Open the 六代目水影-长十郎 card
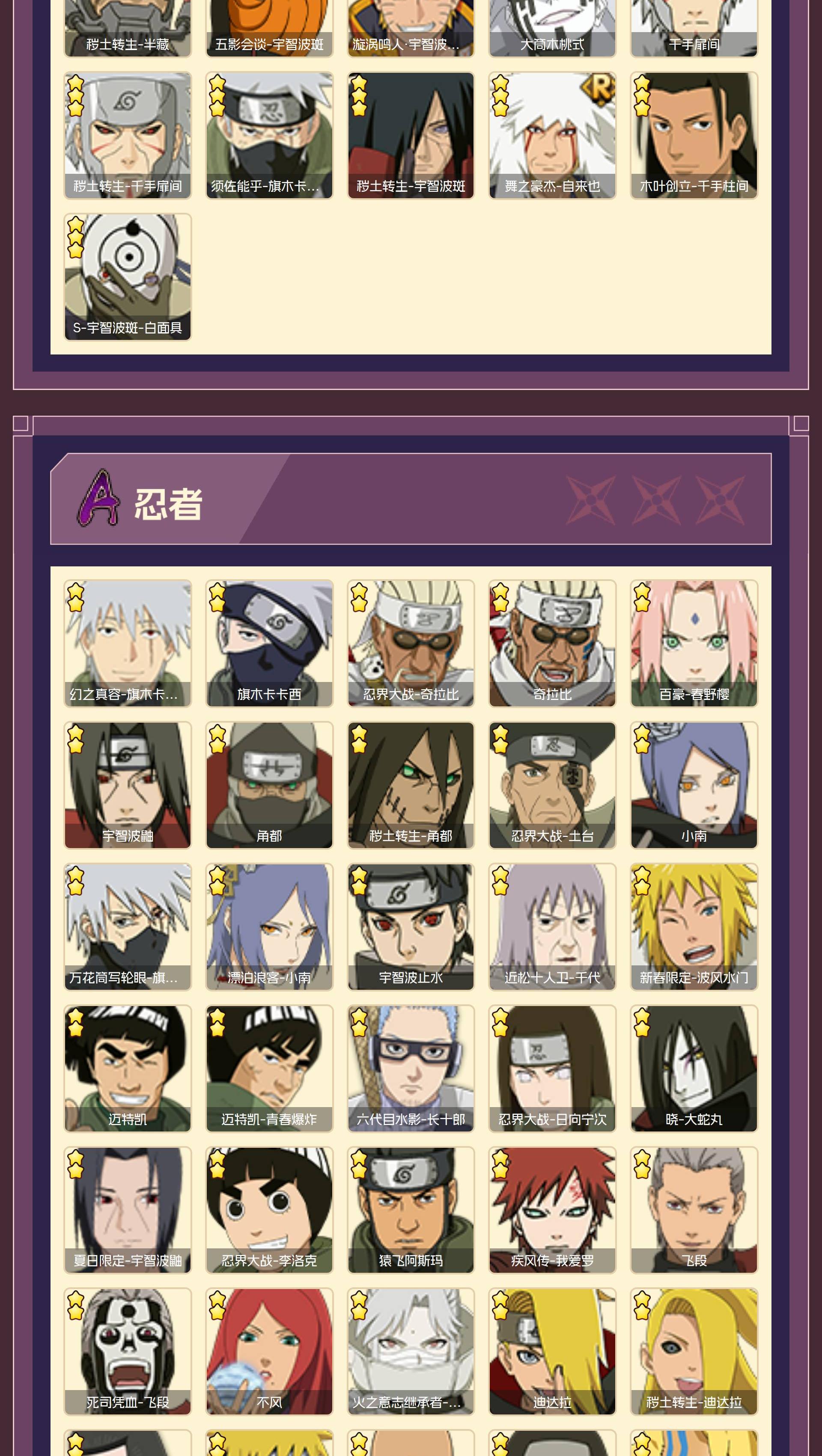 [411, 1069]
